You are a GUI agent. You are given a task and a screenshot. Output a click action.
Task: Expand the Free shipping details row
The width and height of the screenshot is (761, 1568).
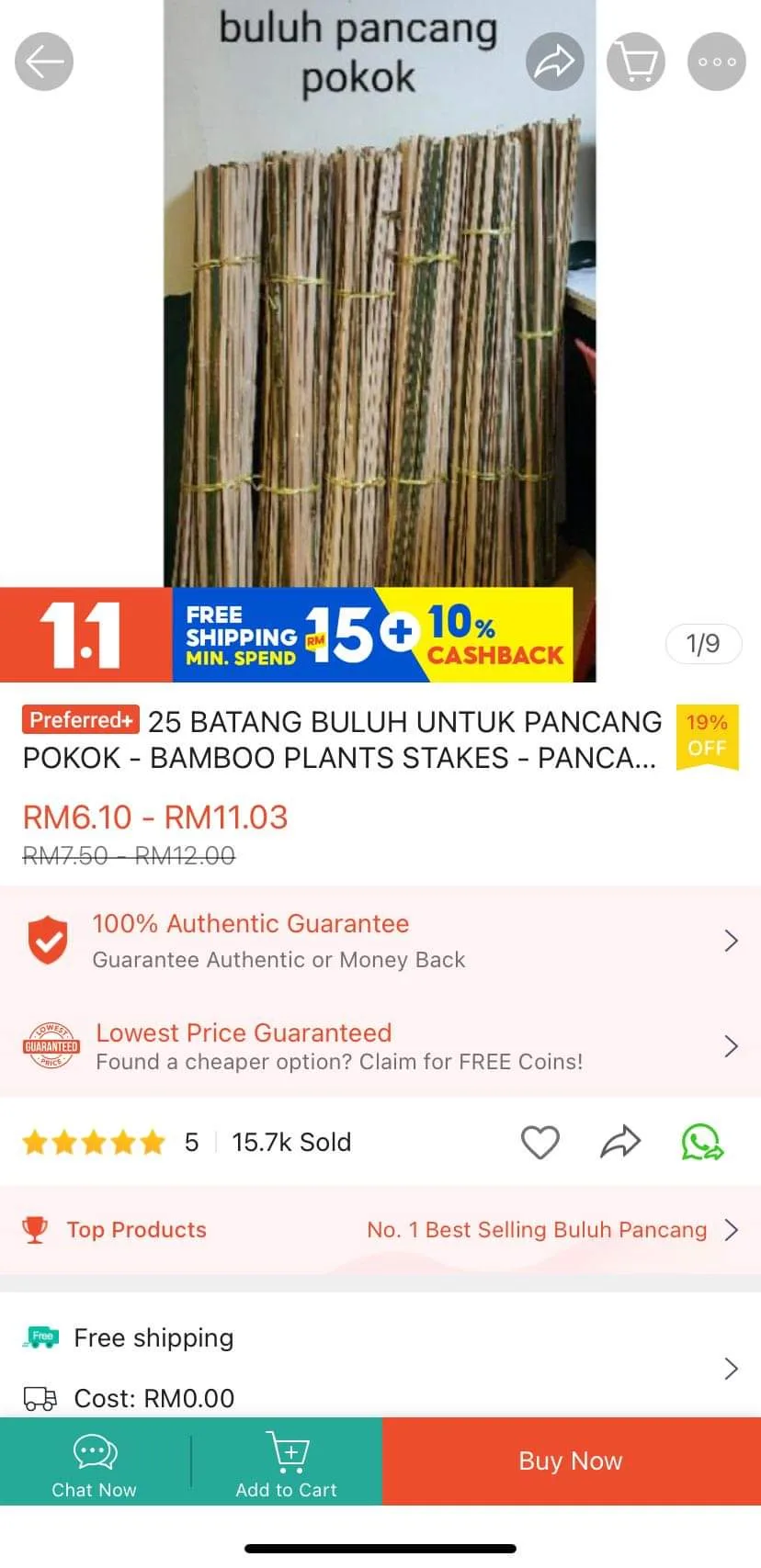[x=380, y=1368]
